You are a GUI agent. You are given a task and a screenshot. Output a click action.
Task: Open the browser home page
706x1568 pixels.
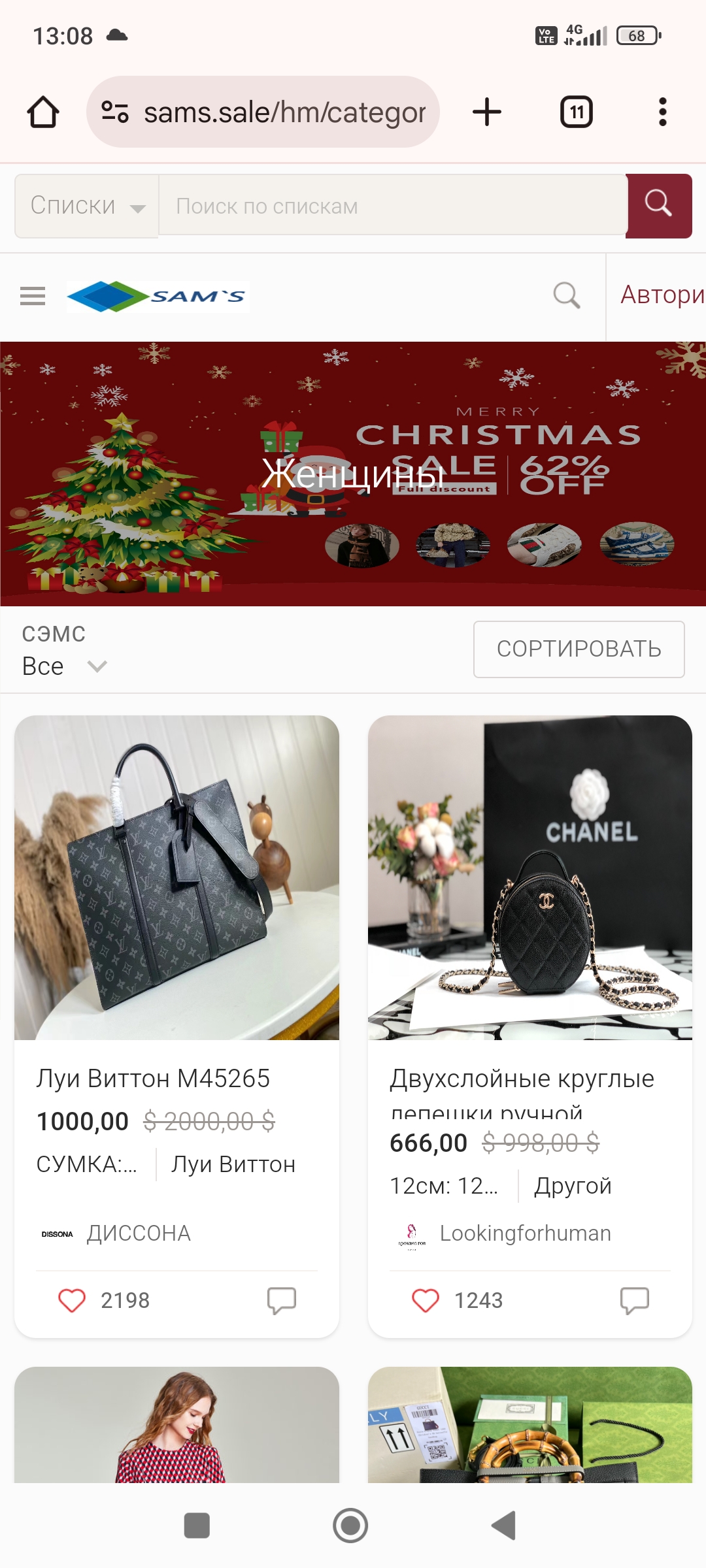[x=43, y=112]
